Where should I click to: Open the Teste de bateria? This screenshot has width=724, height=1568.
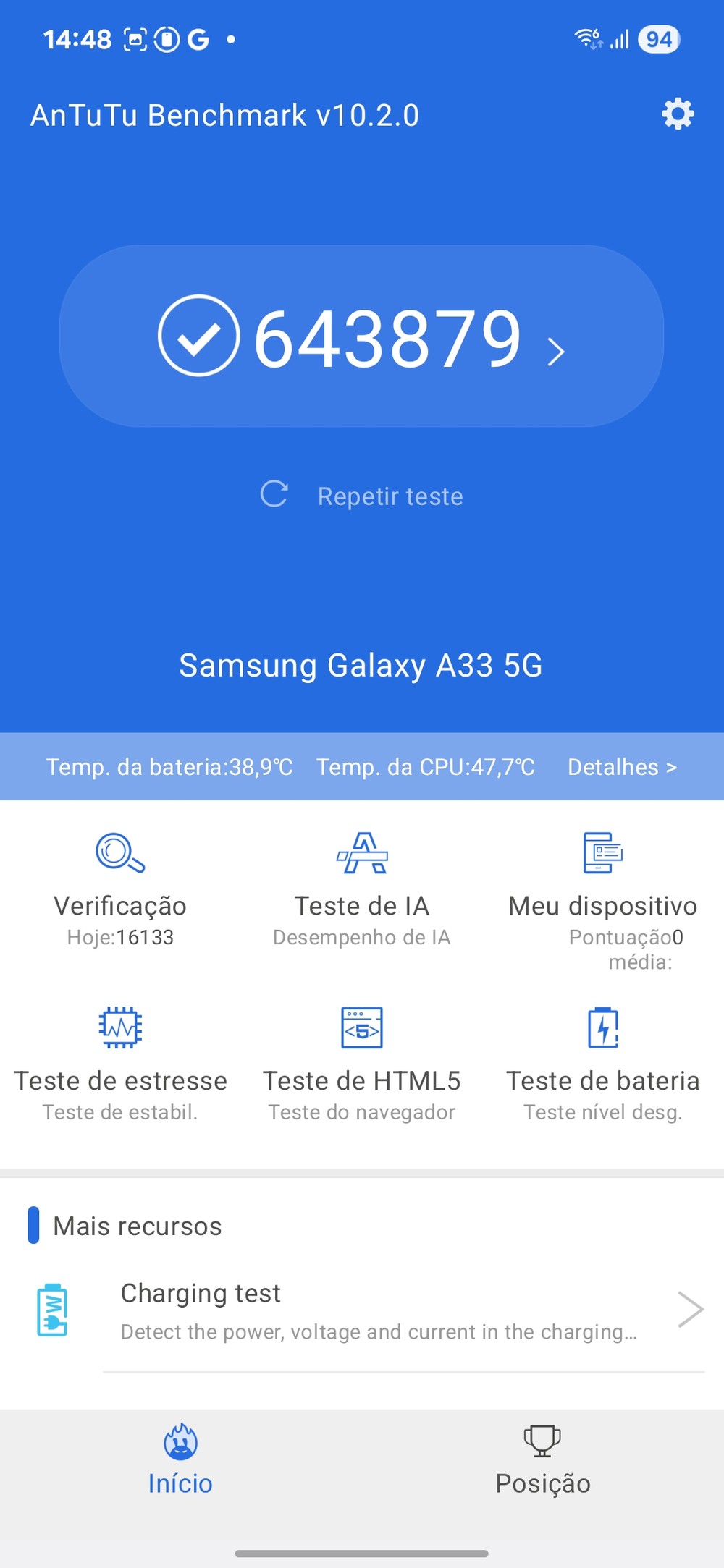[602, 1062]
